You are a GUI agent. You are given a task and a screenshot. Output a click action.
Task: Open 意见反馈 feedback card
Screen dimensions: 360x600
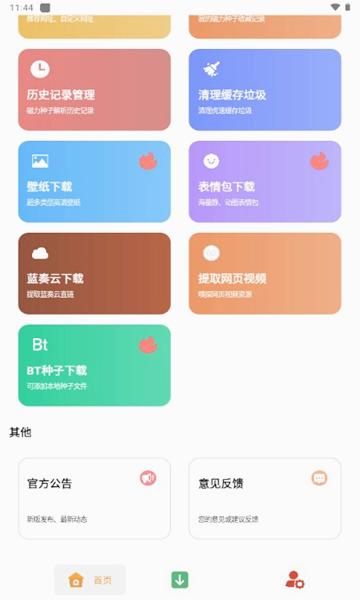click(x=265, y=498)
